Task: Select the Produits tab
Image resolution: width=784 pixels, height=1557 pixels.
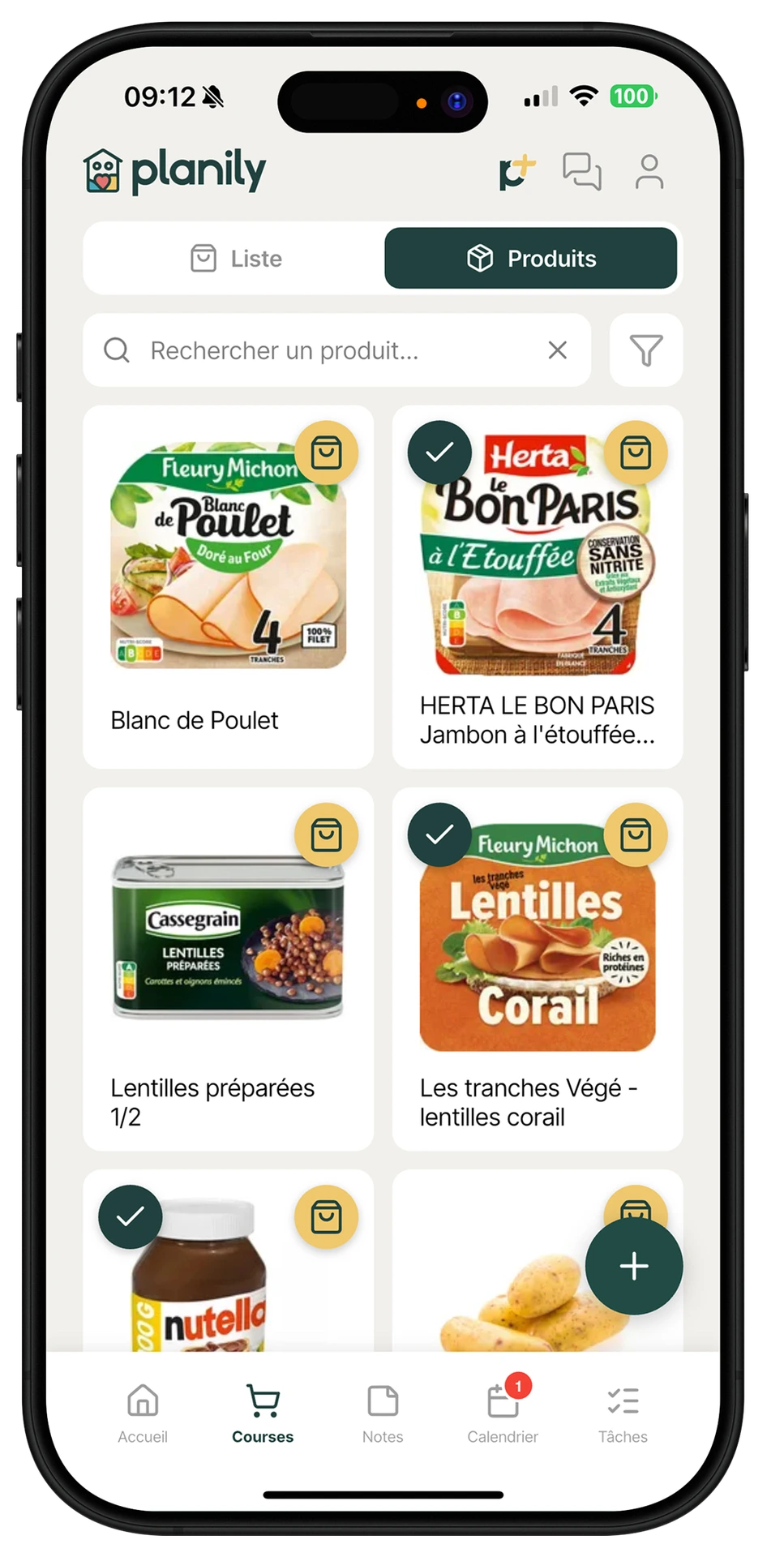Action: coord(531,259)
